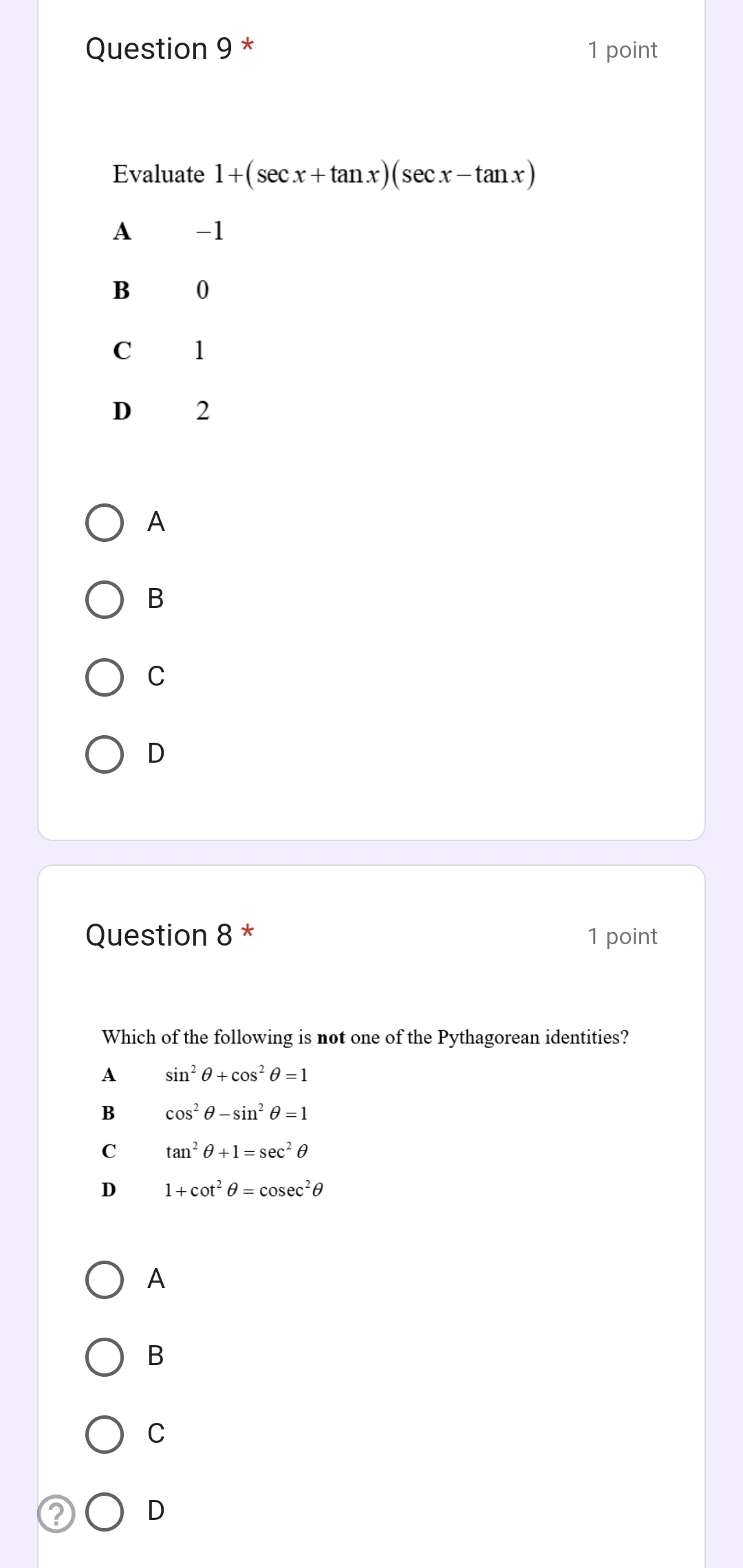Click the 1 point label of Question 8
Image resolution: width=743 pixels, height=1568 pixels.
(621, 936)
